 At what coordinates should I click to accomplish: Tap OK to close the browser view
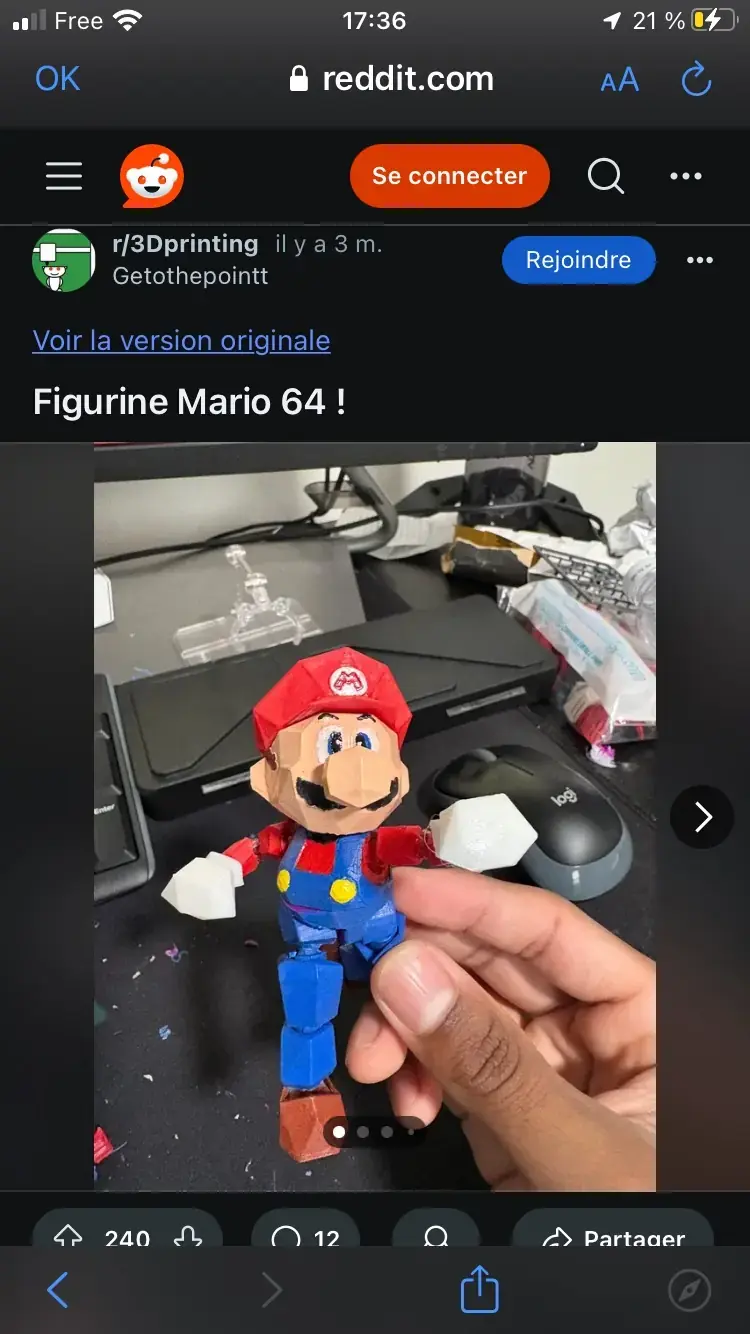[x=57, y=79]
